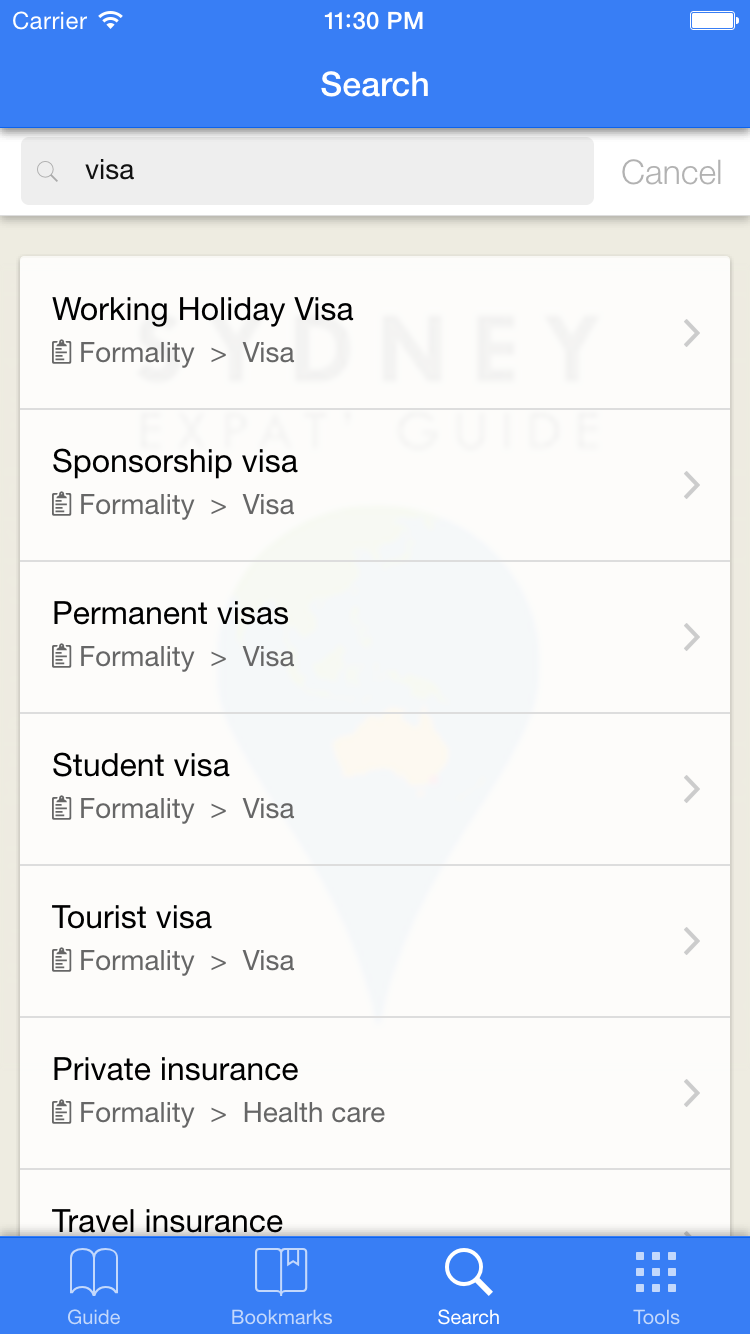Screen dimensions: 750x1334
Task: Cancel the current search
Action: pos(671,172)
